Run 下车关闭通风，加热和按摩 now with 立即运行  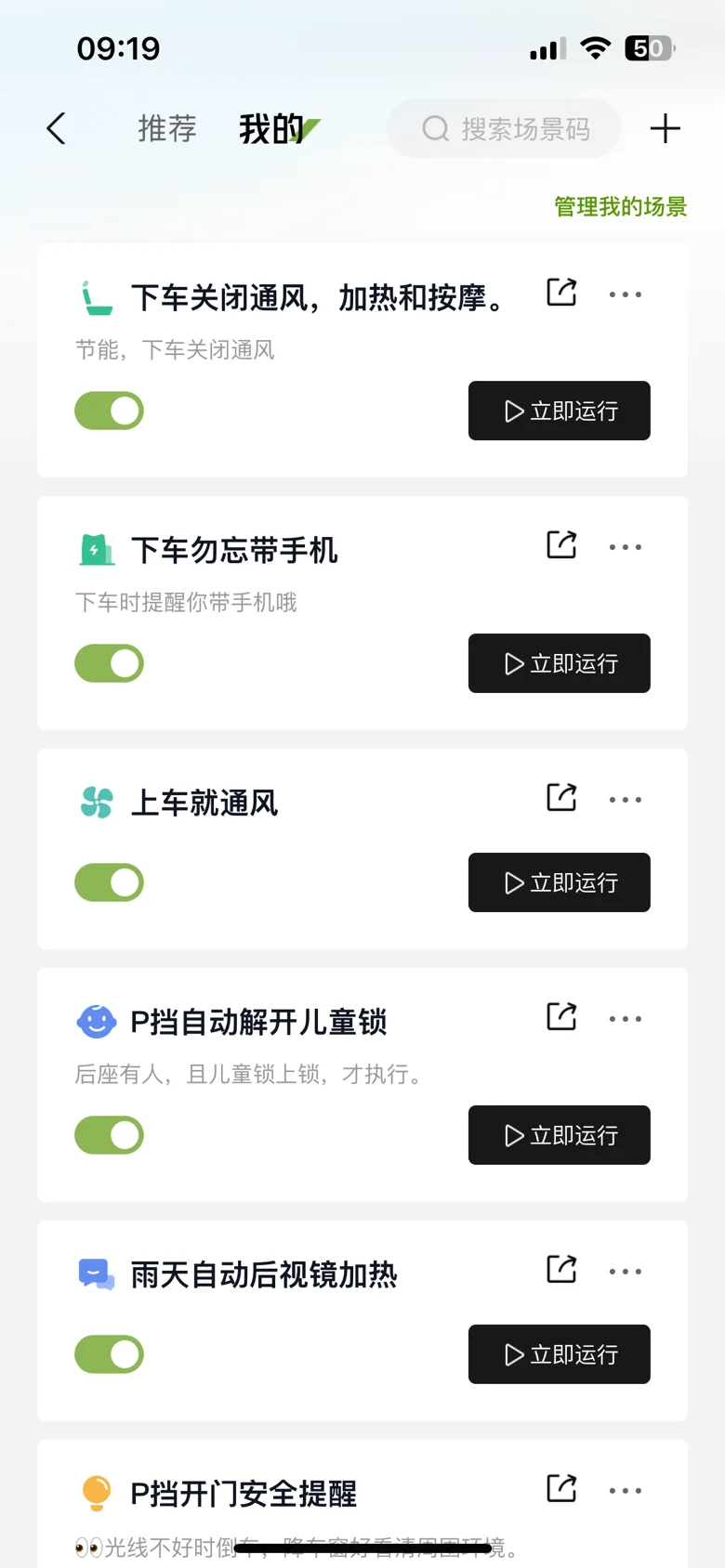(x=560, y=411)
